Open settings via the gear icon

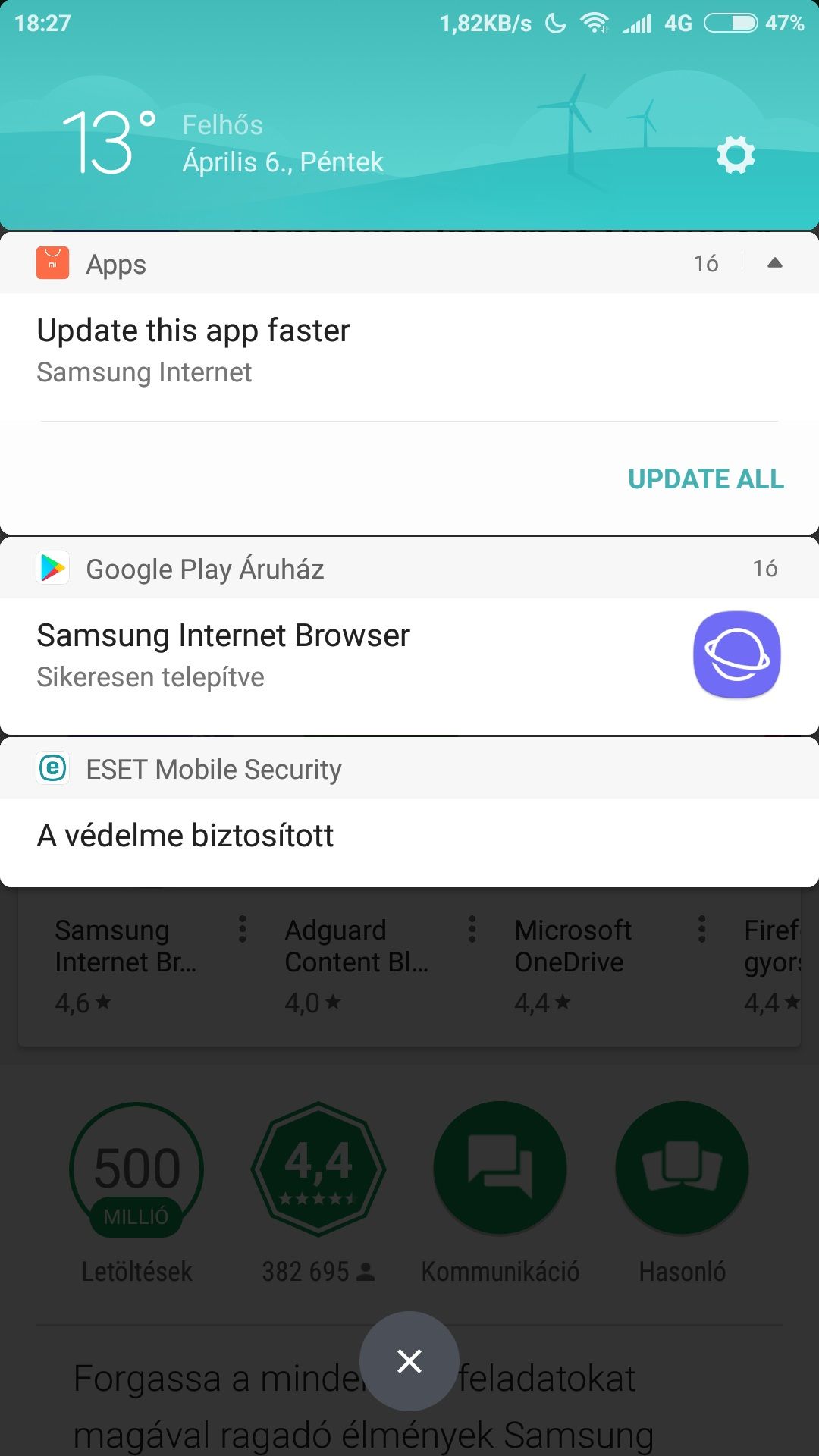pos(736,155)
